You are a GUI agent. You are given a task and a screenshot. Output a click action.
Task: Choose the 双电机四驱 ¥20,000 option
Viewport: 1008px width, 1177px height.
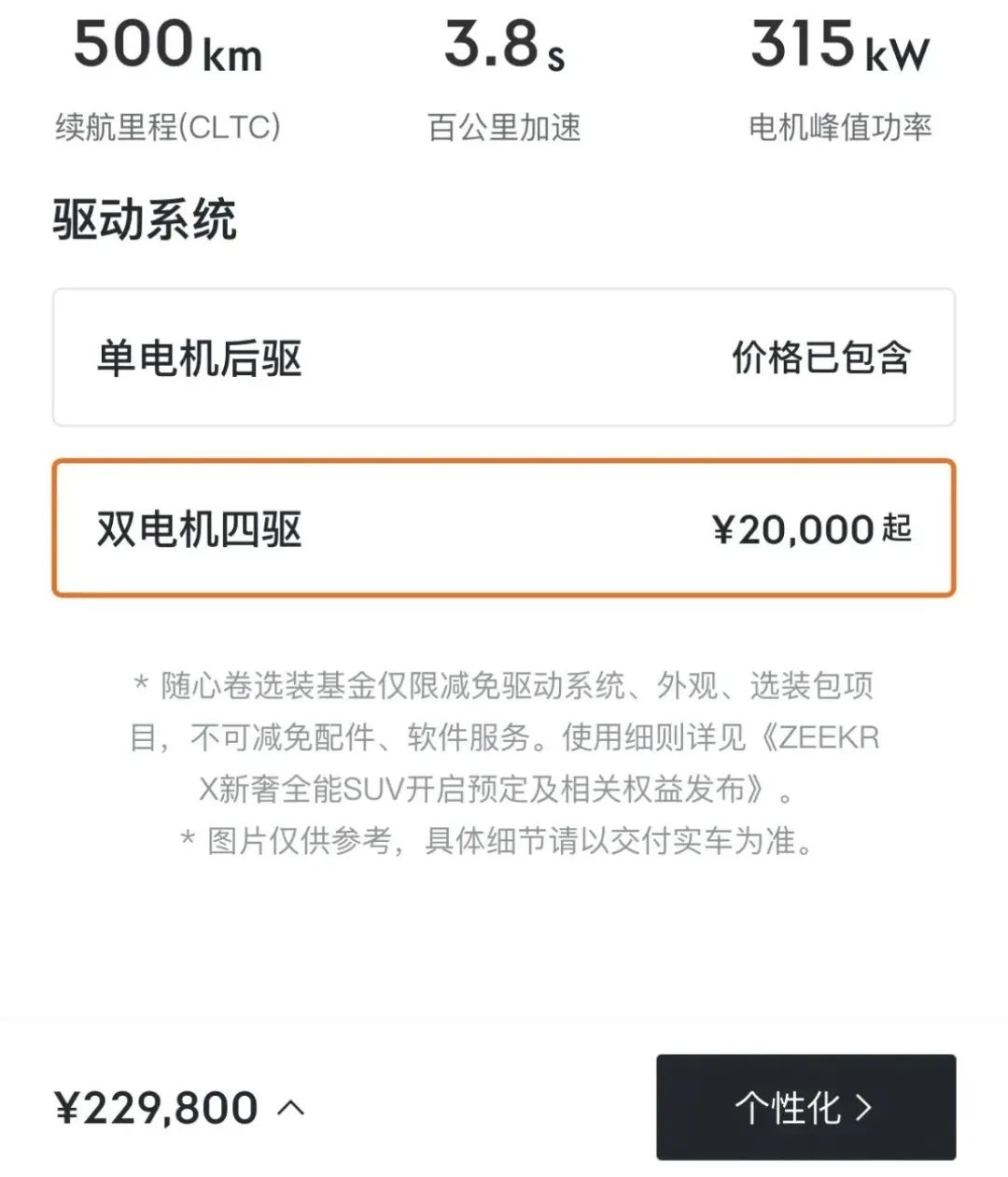coord(504,528)
